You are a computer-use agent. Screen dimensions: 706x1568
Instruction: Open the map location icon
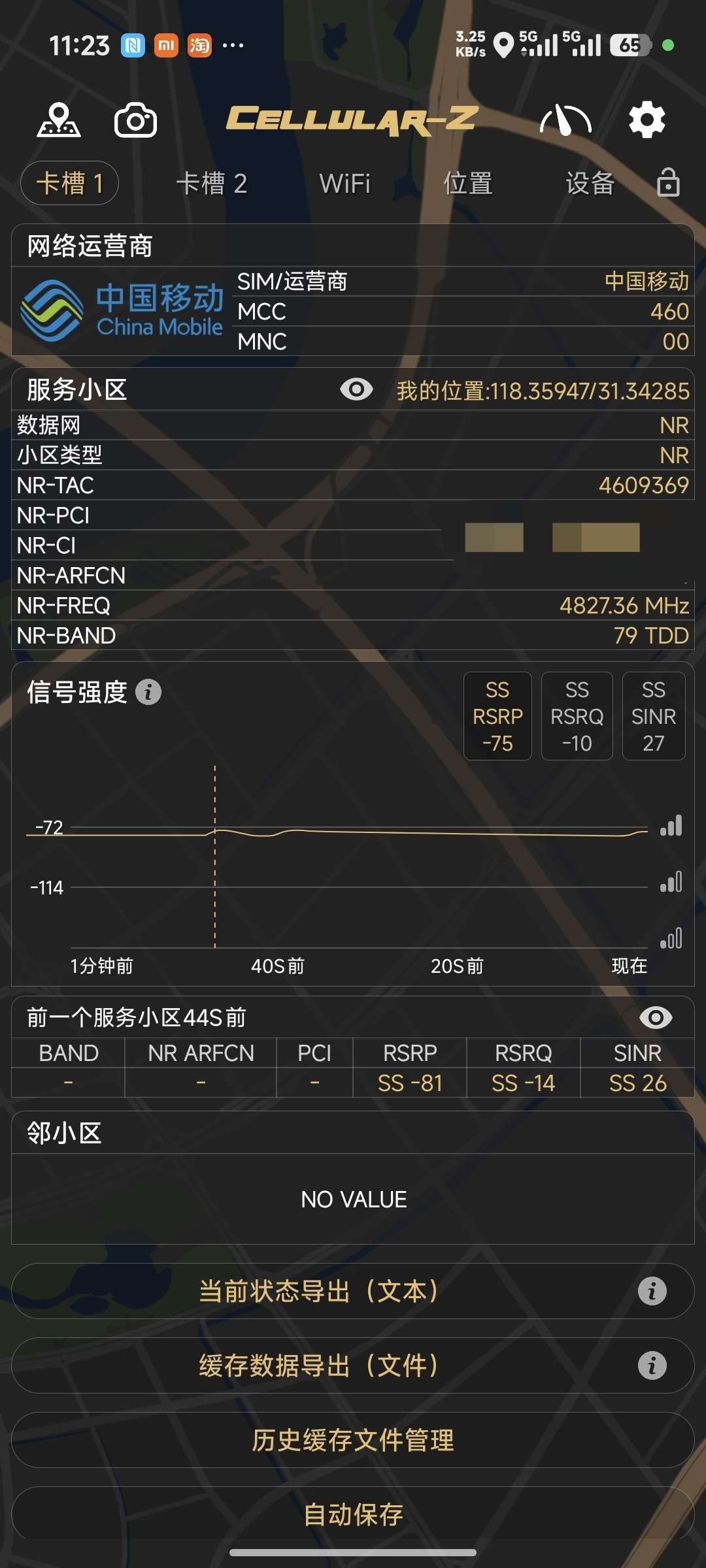[x=59, y=120]
